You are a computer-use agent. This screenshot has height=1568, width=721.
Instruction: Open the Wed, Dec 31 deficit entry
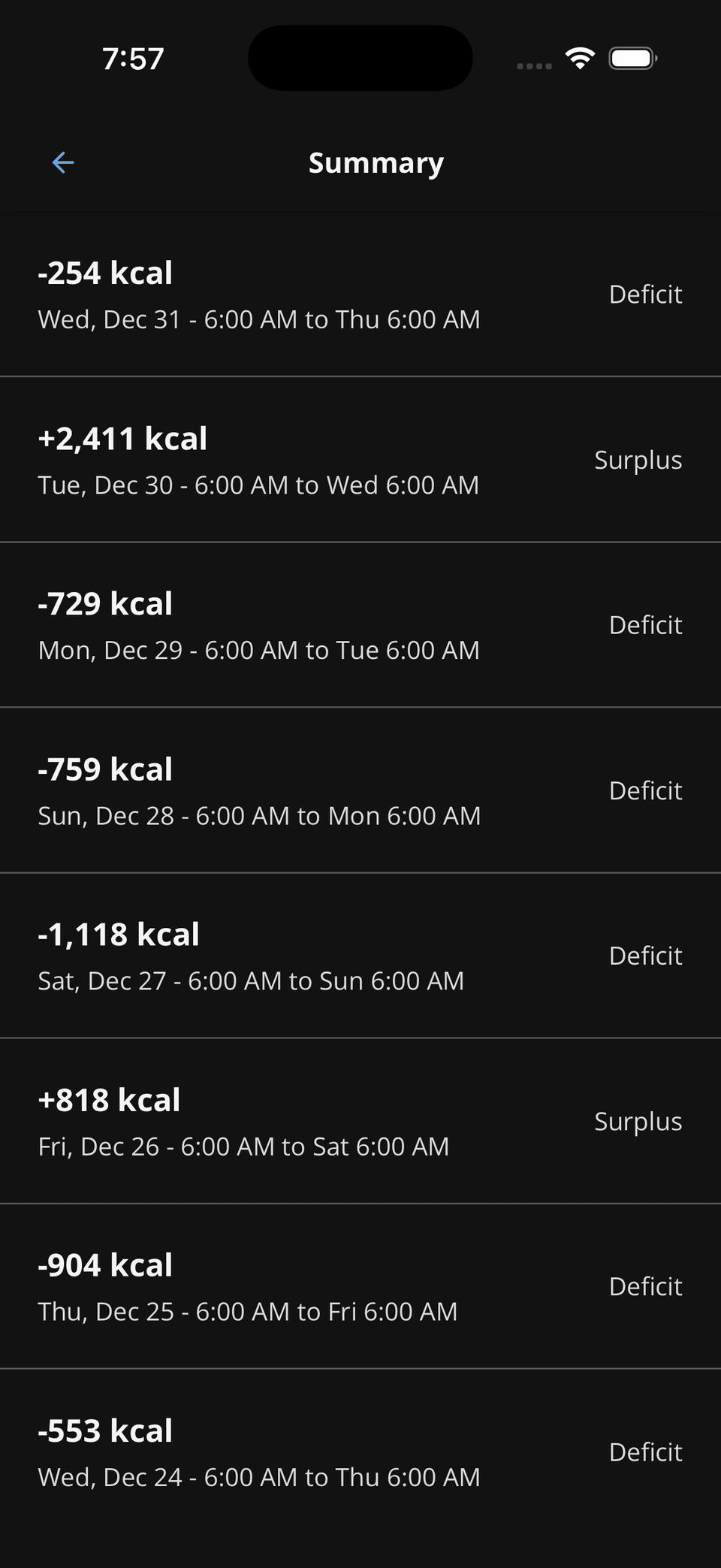click(360, 295)
